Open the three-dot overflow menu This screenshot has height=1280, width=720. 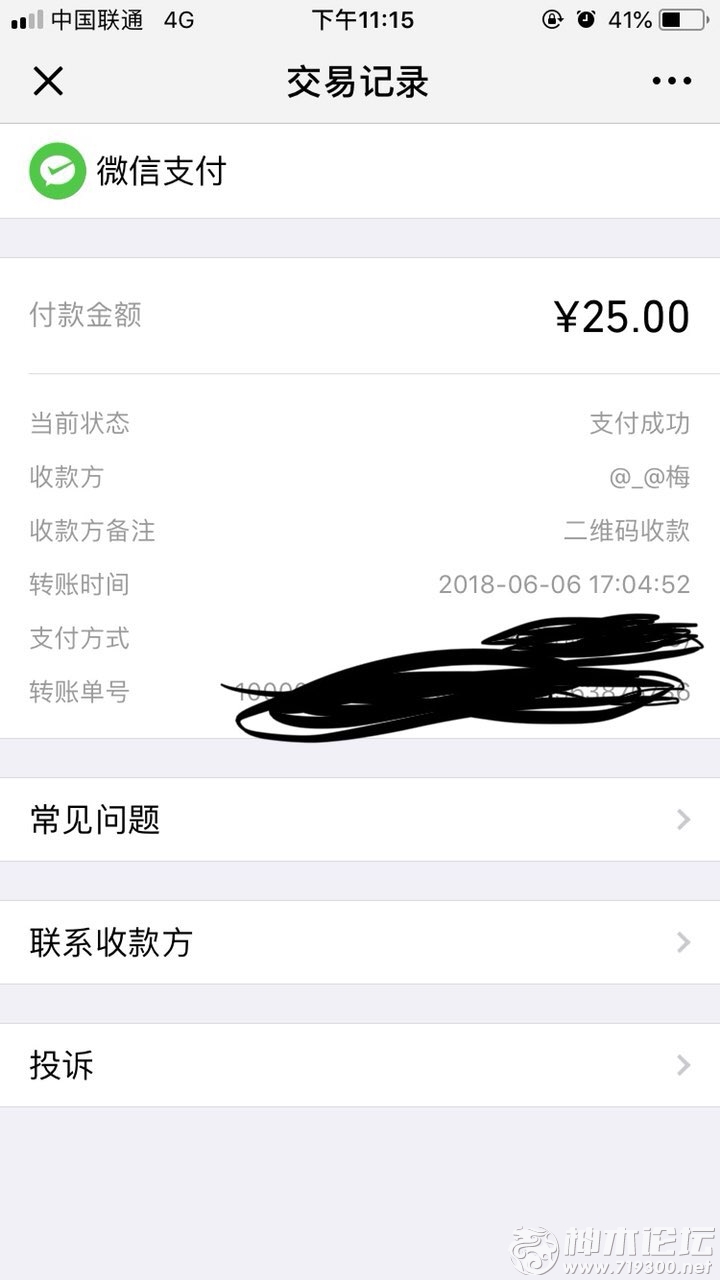(x=671, y=81)
